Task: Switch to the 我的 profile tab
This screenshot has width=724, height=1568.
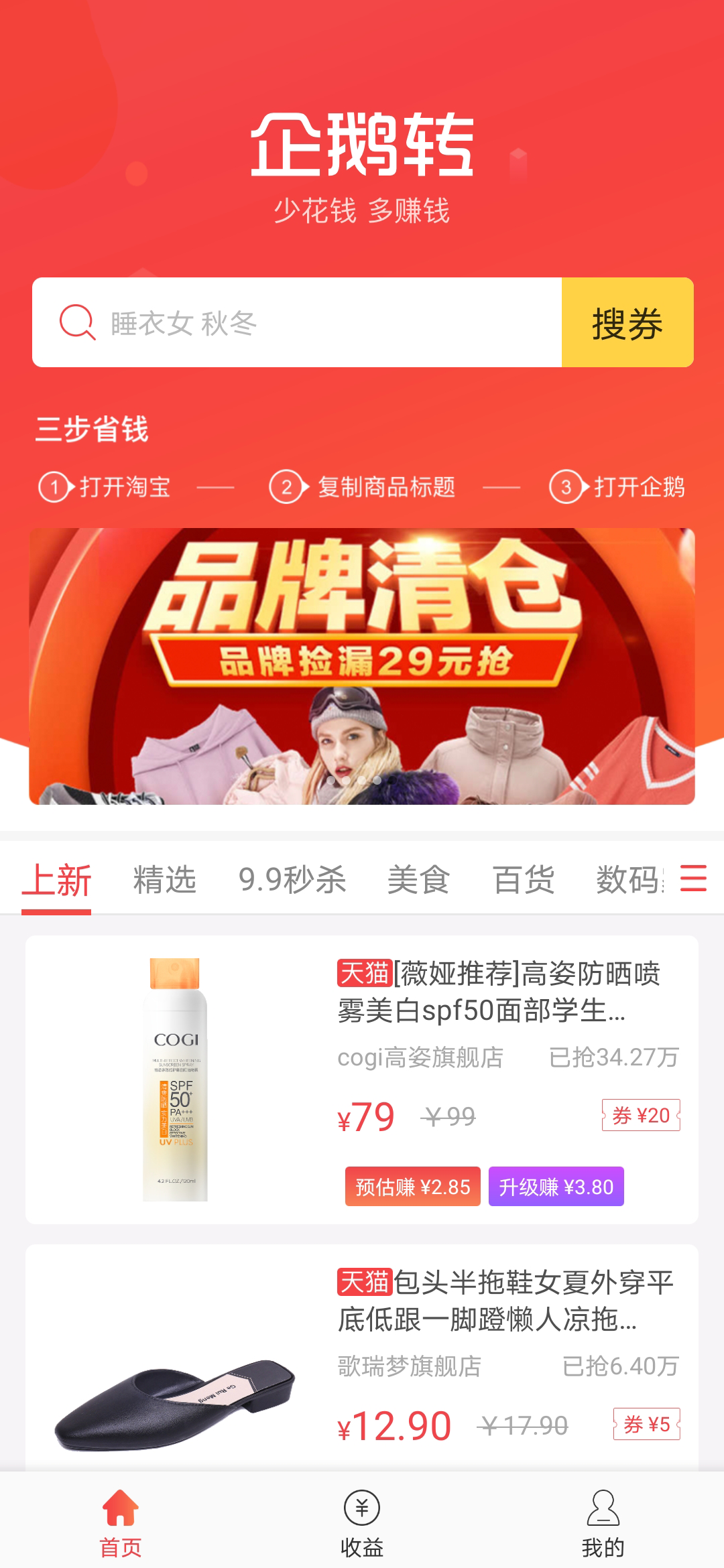Action: coord(603,1521)
